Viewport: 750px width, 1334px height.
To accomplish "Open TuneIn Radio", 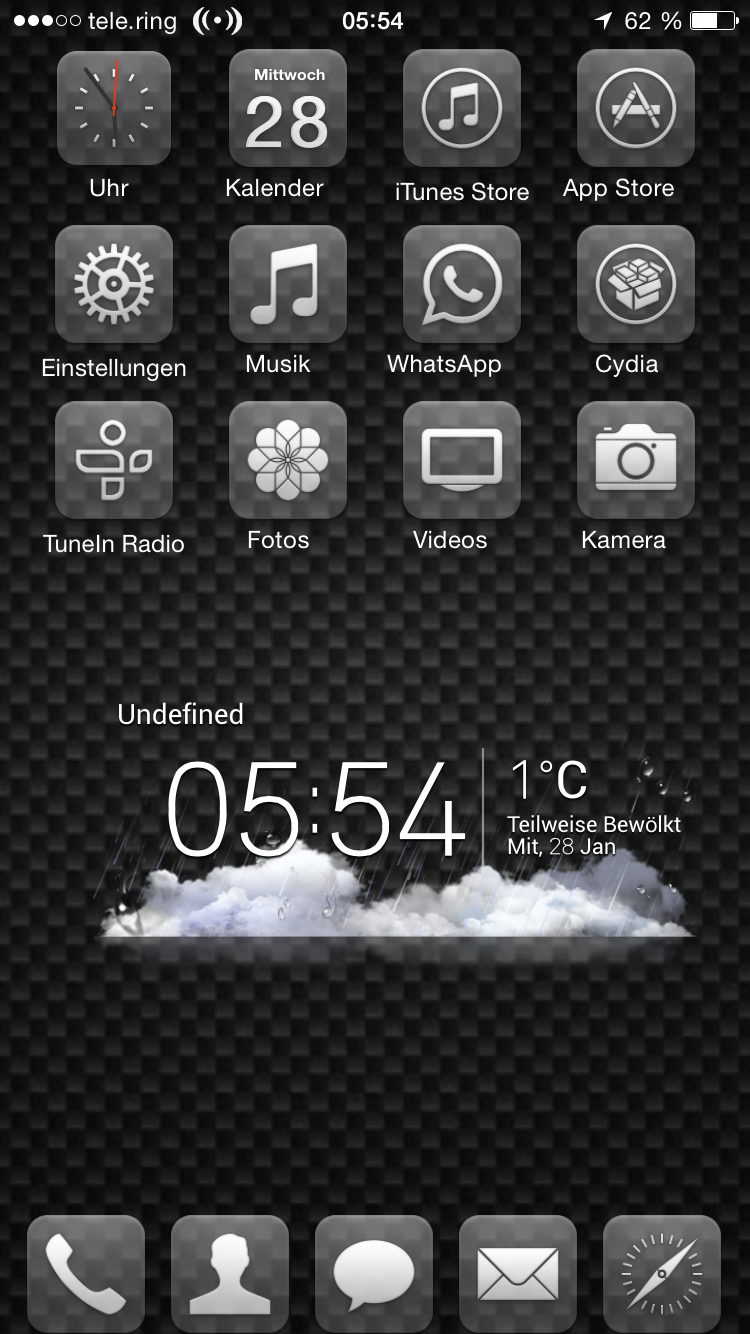I will tap(113, 460).
